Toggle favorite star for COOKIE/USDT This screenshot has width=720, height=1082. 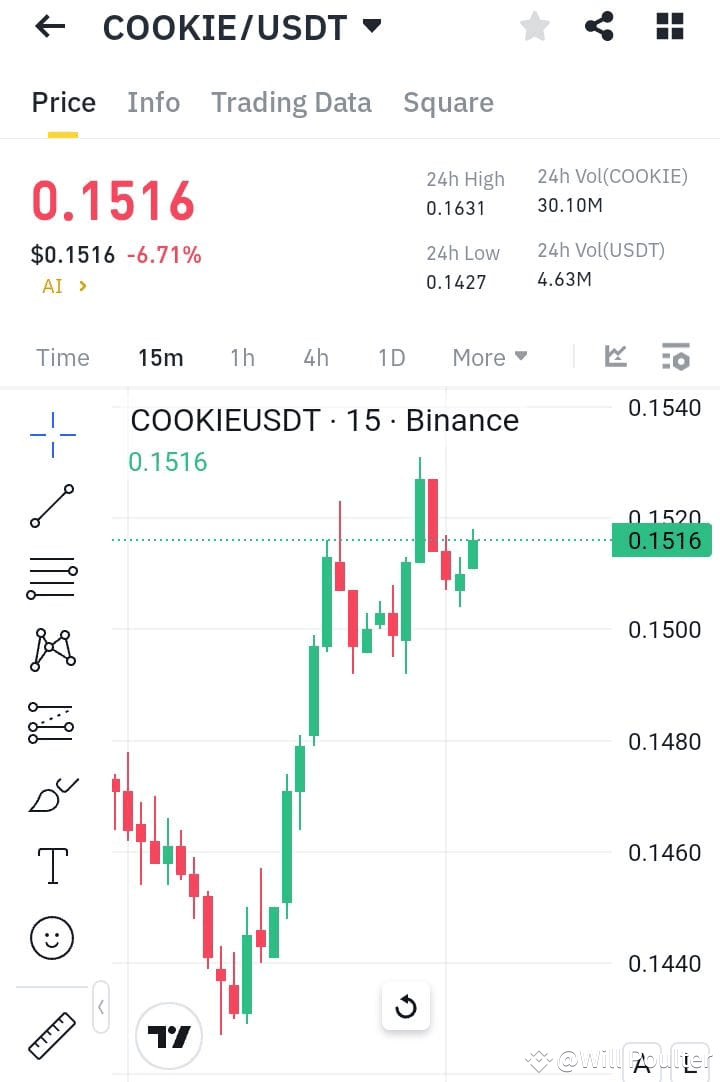pyautogui.click(x=534, y=27)
